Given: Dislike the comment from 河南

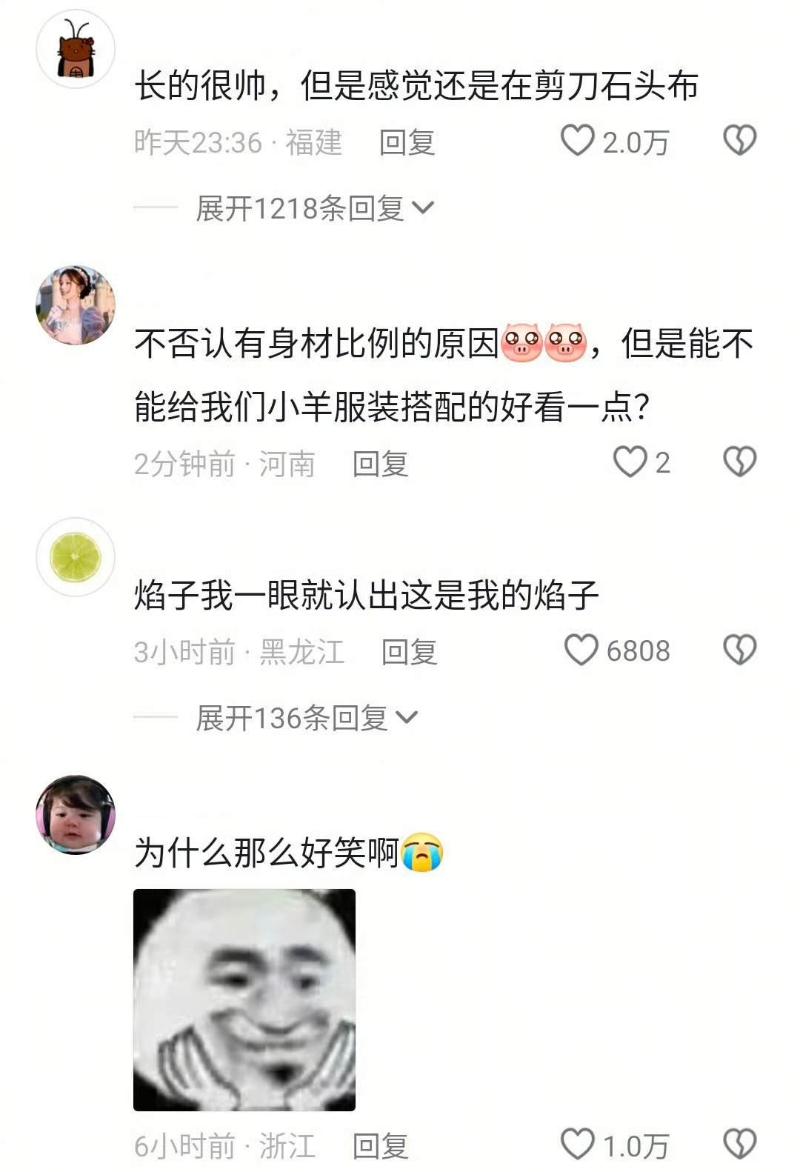Looking at the screenshot, I should [x=739, y=462].
